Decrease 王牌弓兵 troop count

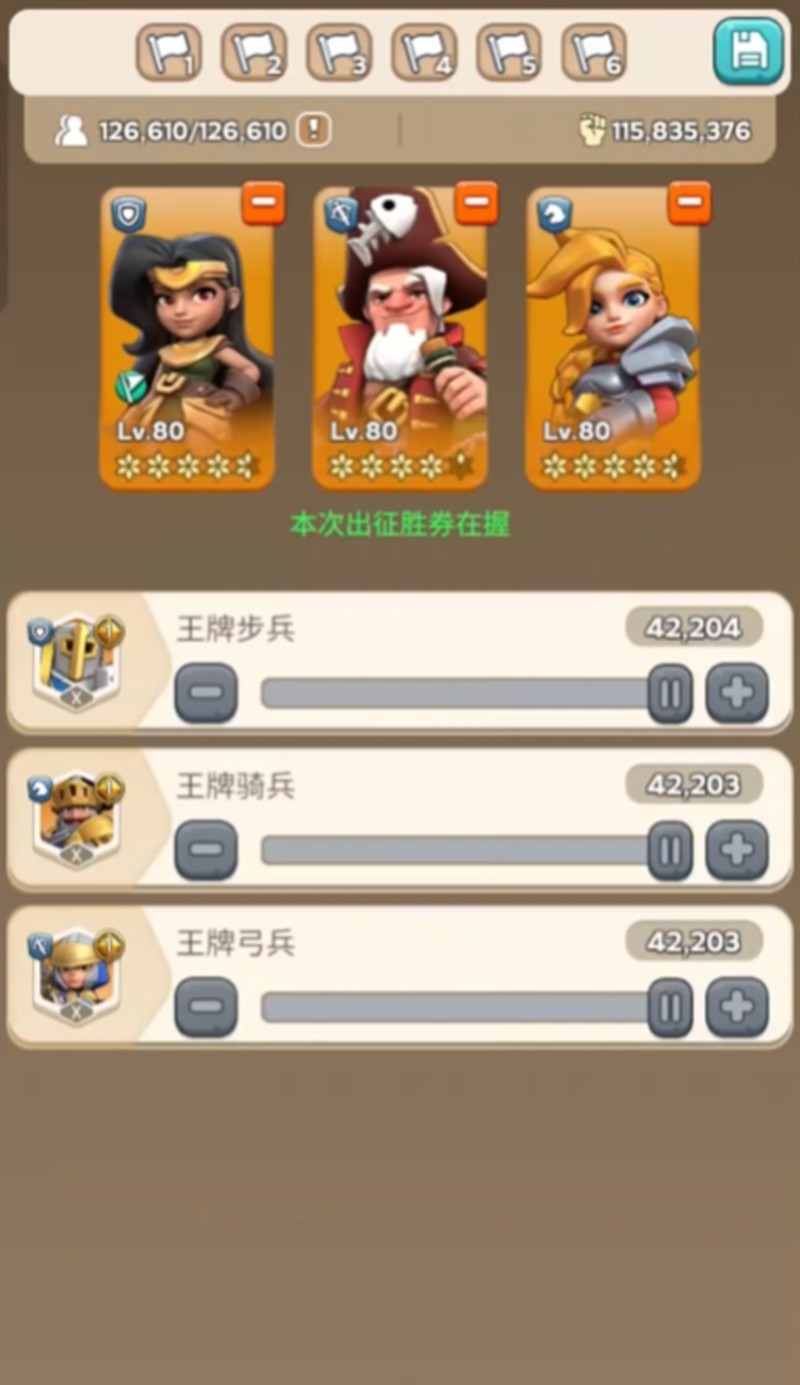(x=206, y=1007)
